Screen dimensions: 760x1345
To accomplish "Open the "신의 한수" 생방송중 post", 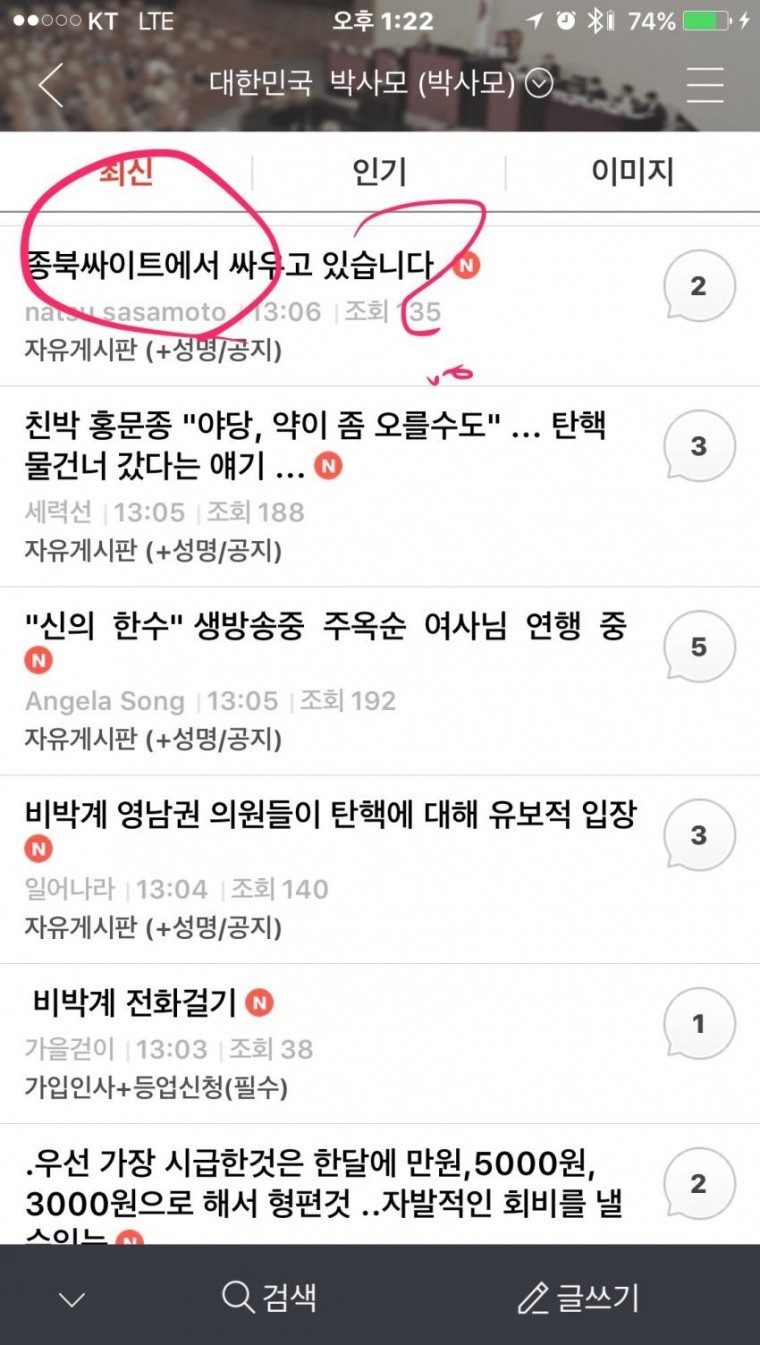I will point(325,627).
